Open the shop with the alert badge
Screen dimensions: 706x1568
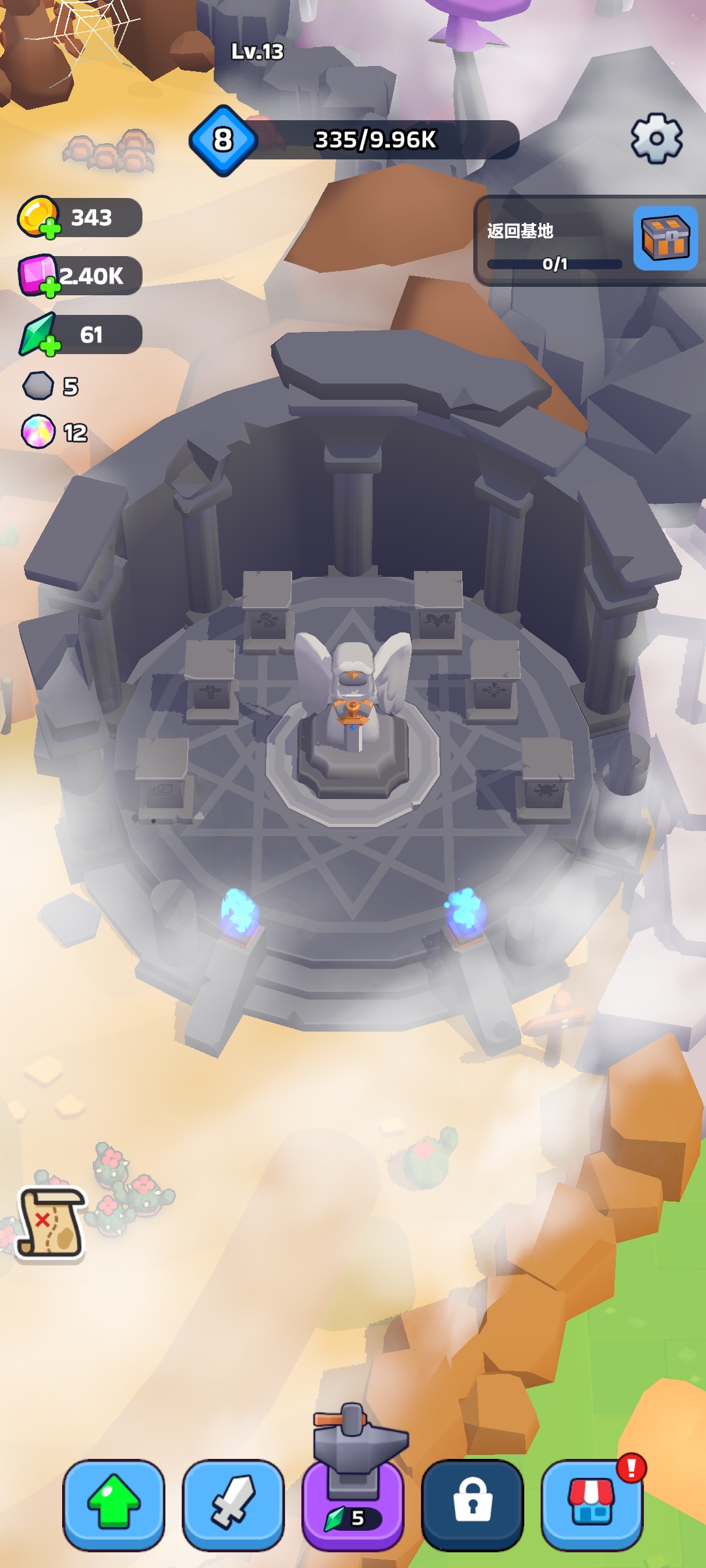pyautogui.click(x=592, y=1504)
